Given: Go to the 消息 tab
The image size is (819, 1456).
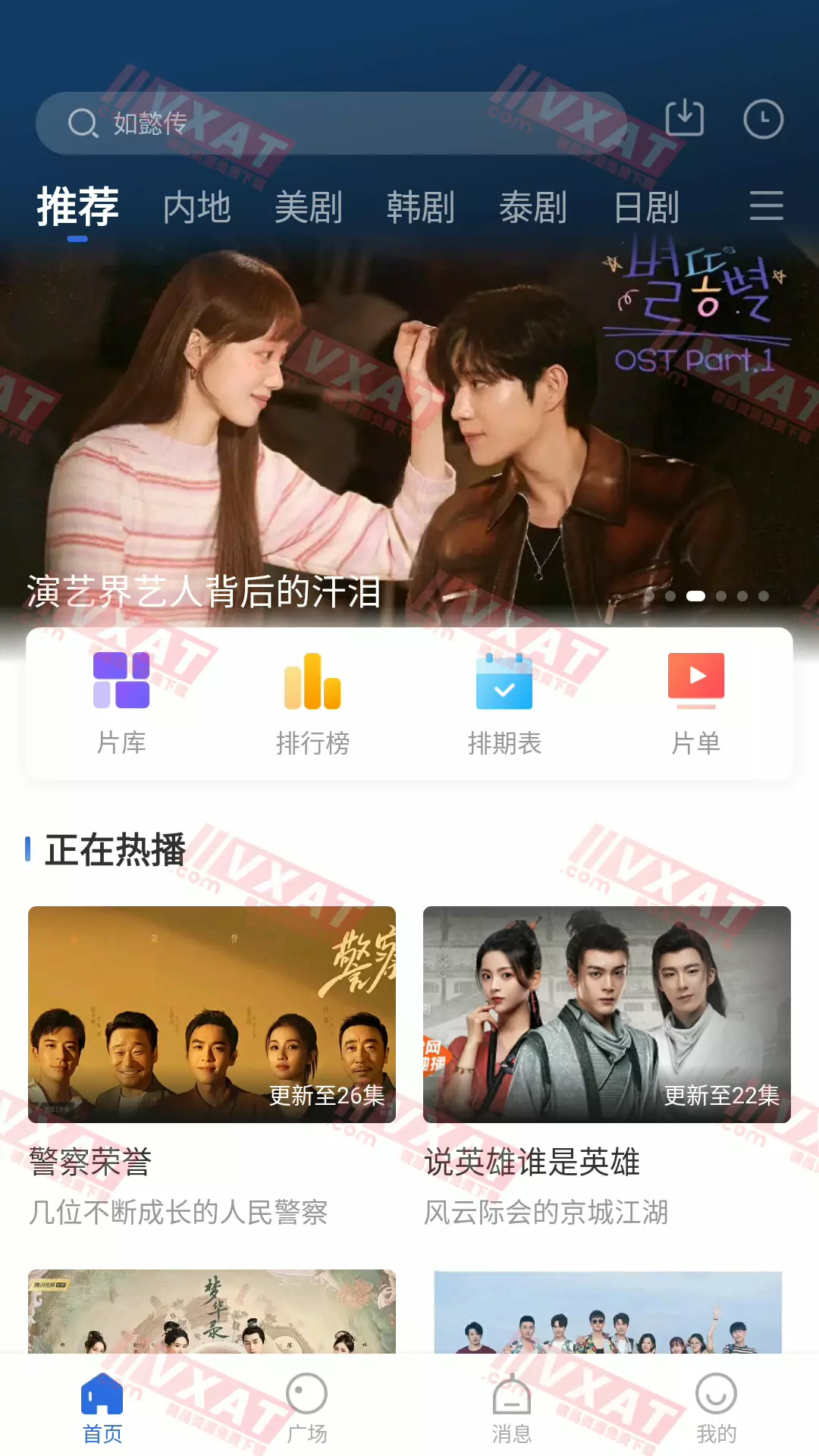Looking at the screenshot, I should pos(512,1407).
